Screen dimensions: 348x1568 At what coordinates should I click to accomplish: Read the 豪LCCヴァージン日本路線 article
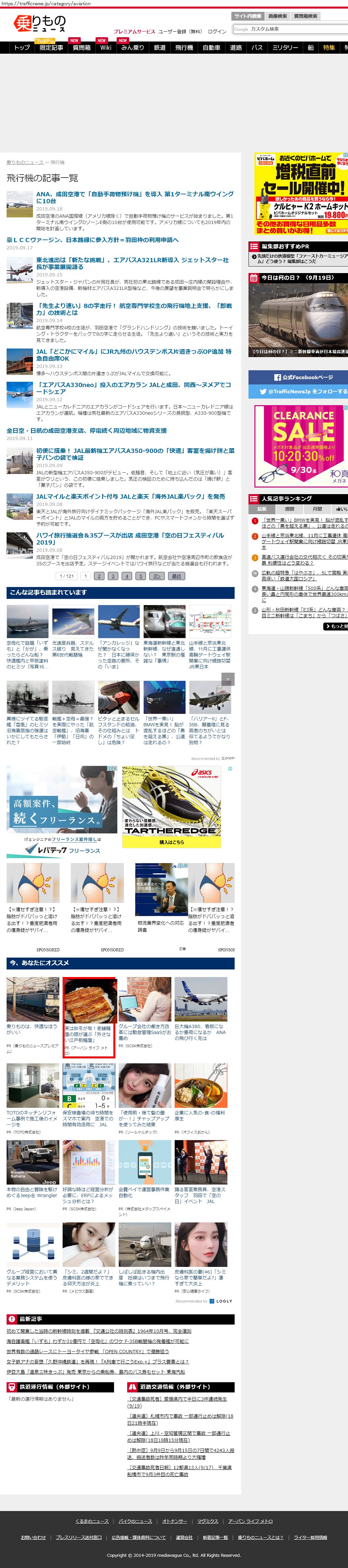coord(93,240)
